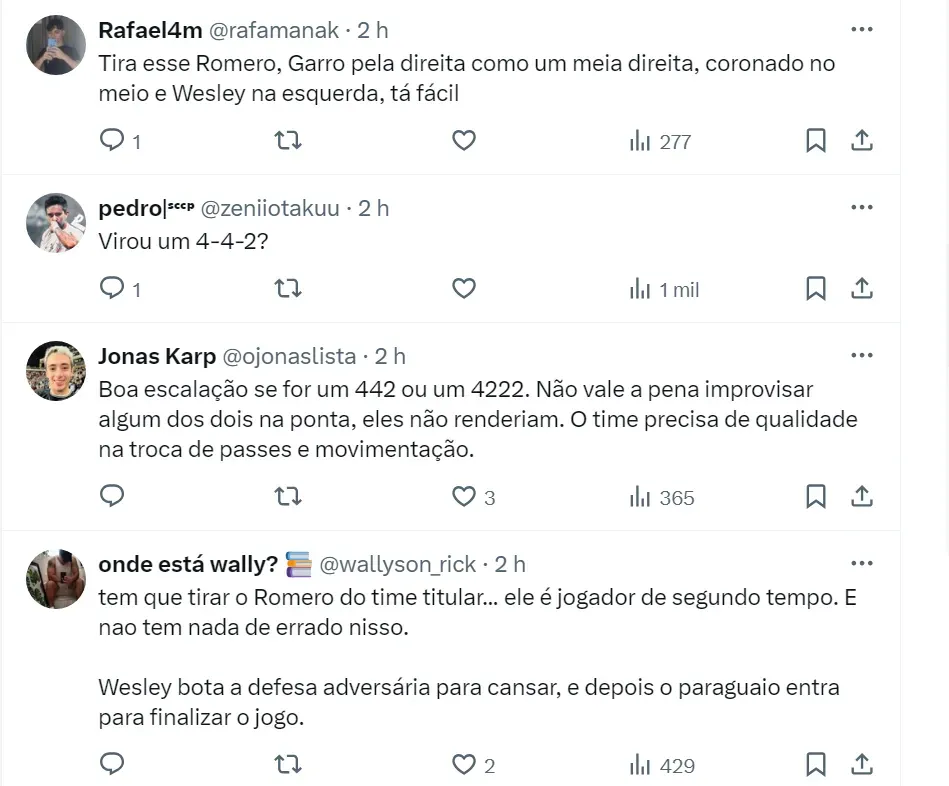Reply to pedro's 4-4-2 tweet
Image resolution: width=949 pixels, height=786 pixels.
click(112, 289)
